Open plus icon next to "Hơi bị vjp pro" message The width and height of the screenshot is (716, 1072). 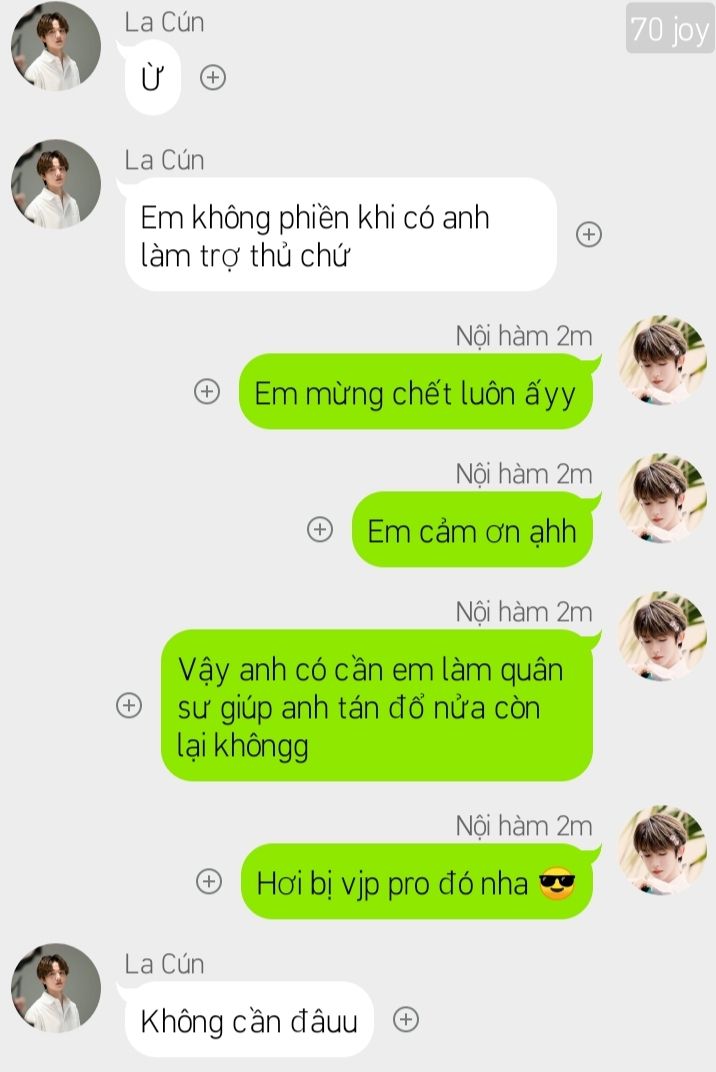(x=208, y=882)
